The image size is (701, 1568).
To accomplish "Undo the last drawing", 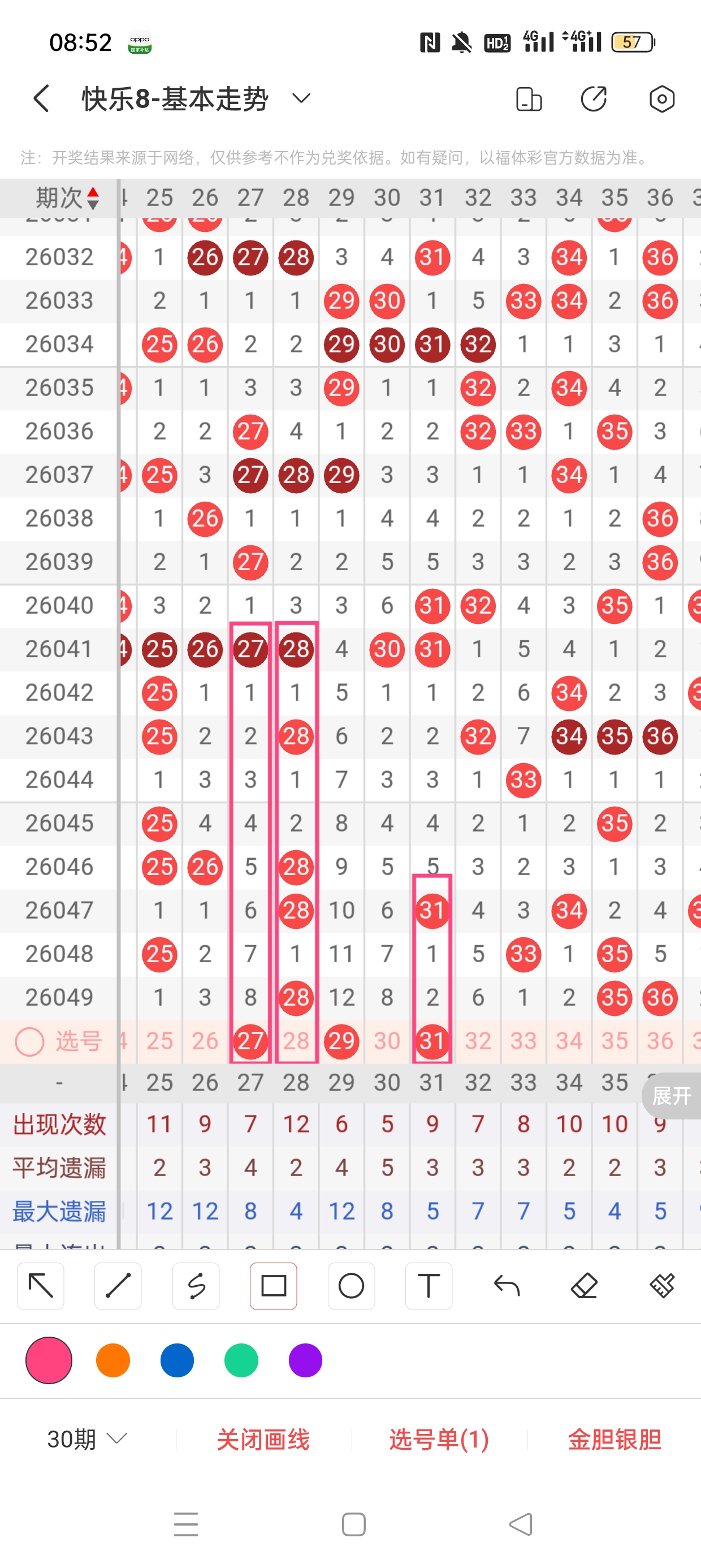I will [507, 1286].
